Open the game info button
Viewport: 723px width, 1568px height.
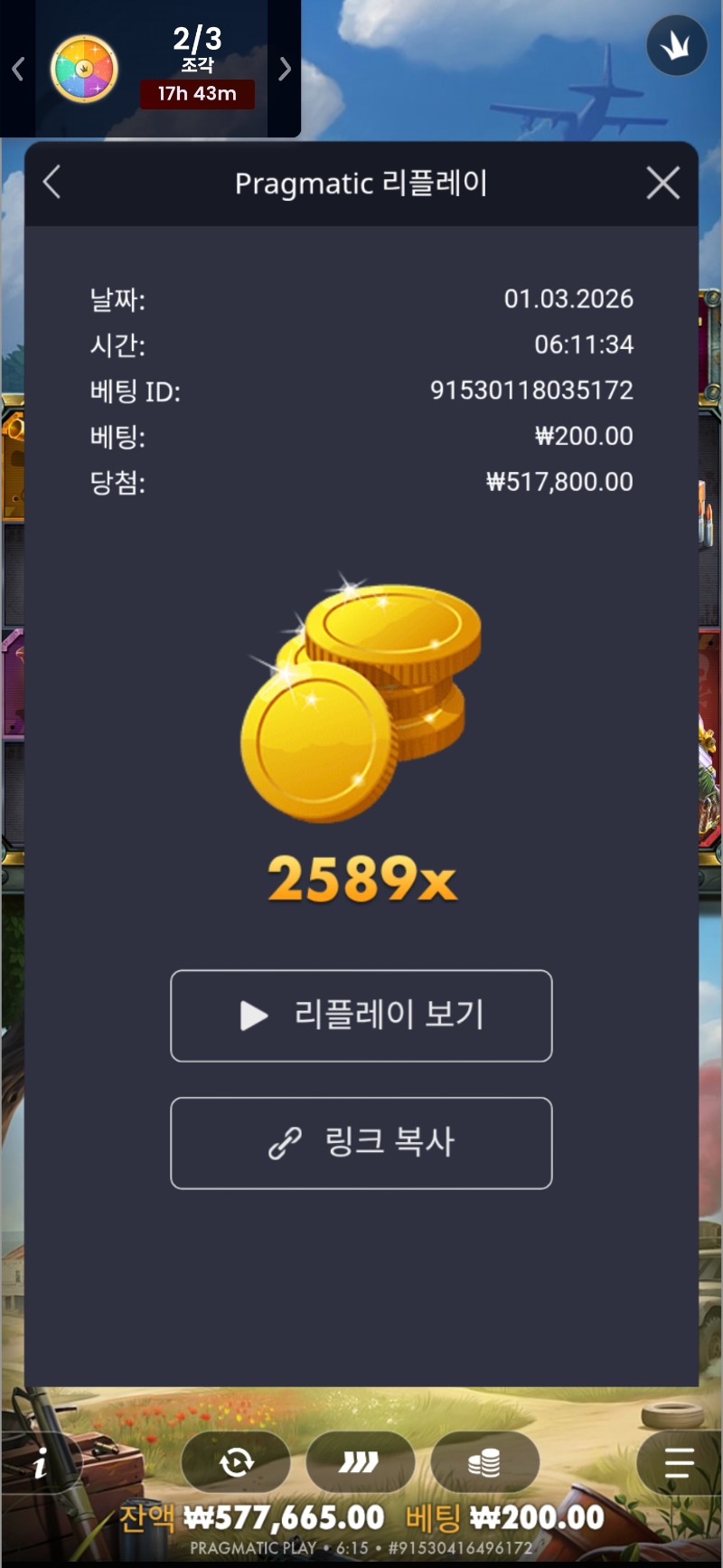(40, 1464)
